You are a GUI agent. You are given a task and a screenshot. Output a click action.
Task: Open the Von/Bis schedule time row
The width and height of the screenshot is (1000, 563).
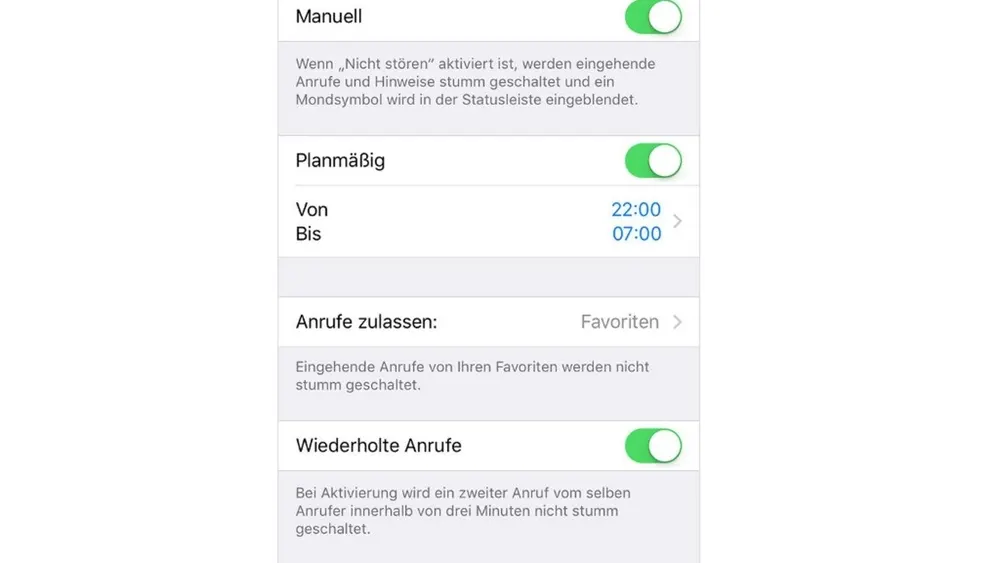[488, 222]
